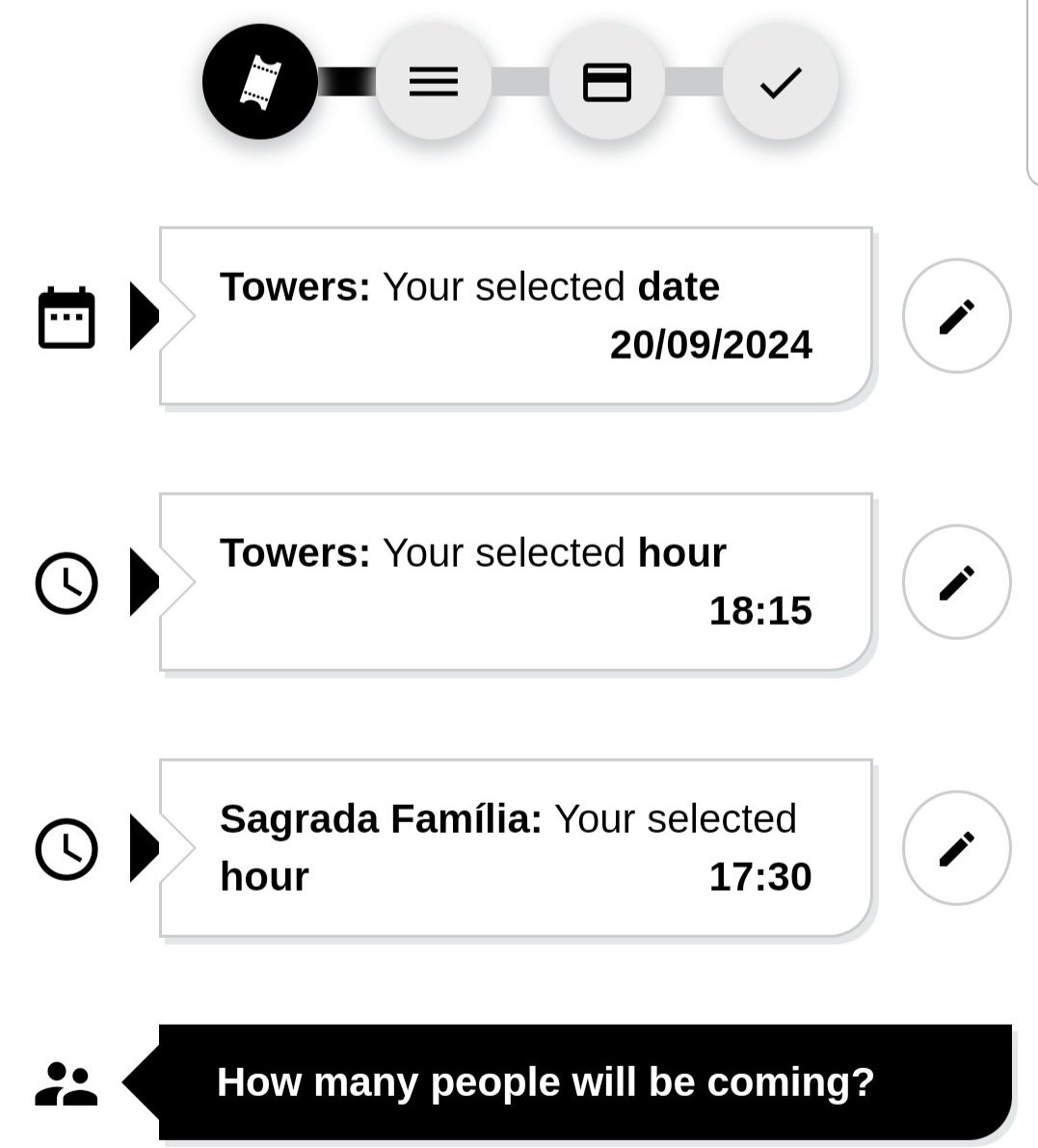Viewport: 1038px width, 1148px height.
Task: Edit the selected Towers date
Action: [x=956, y=316]
